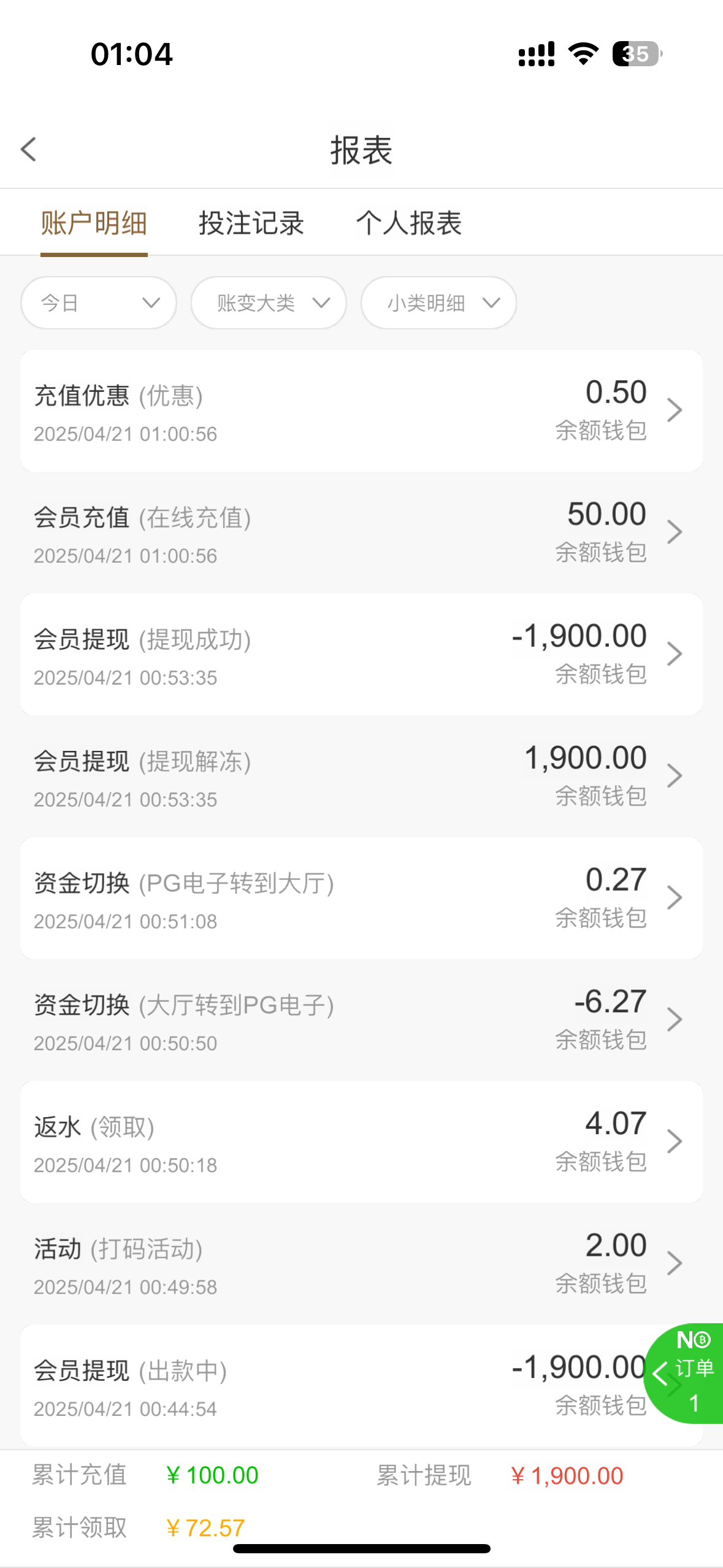Go back from the 报表 page

point(29,149)
